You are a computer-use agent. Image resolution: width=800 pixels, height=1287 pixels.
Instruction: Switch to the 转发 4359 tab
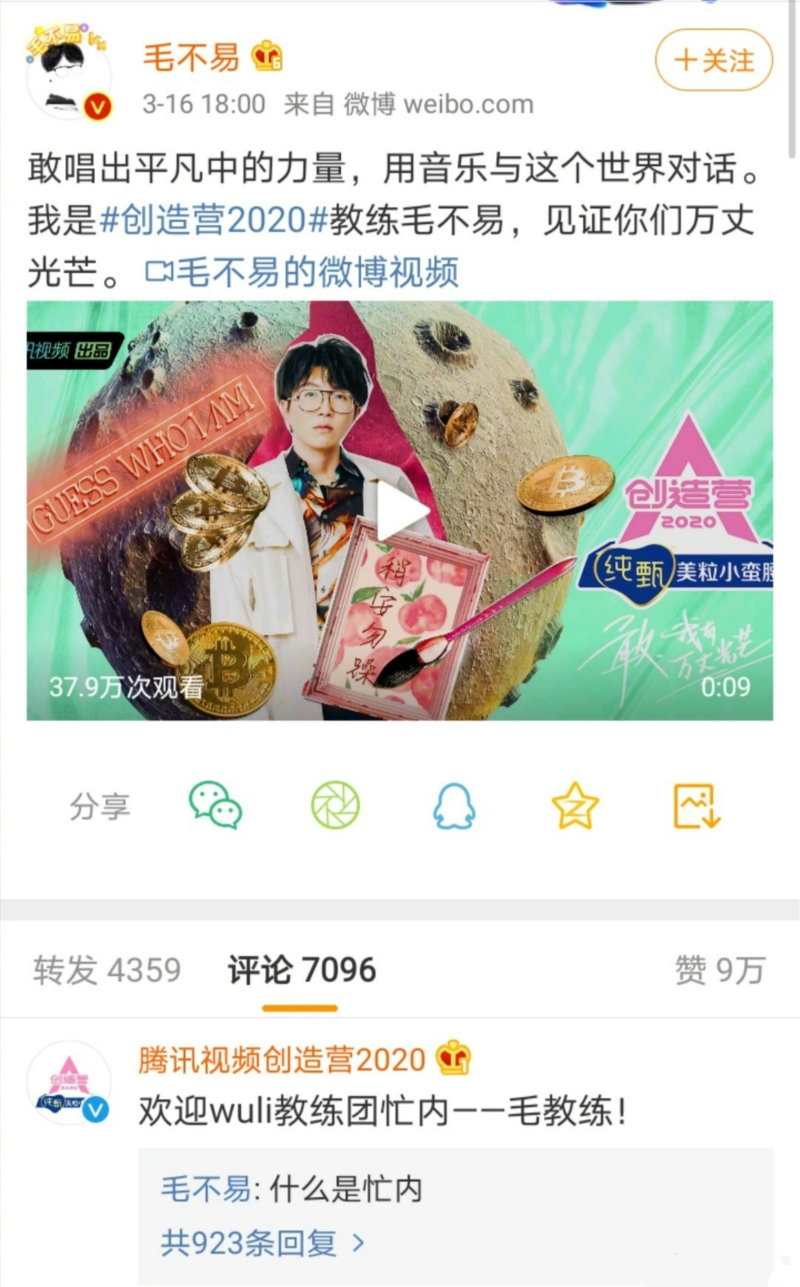pos(107,970)
